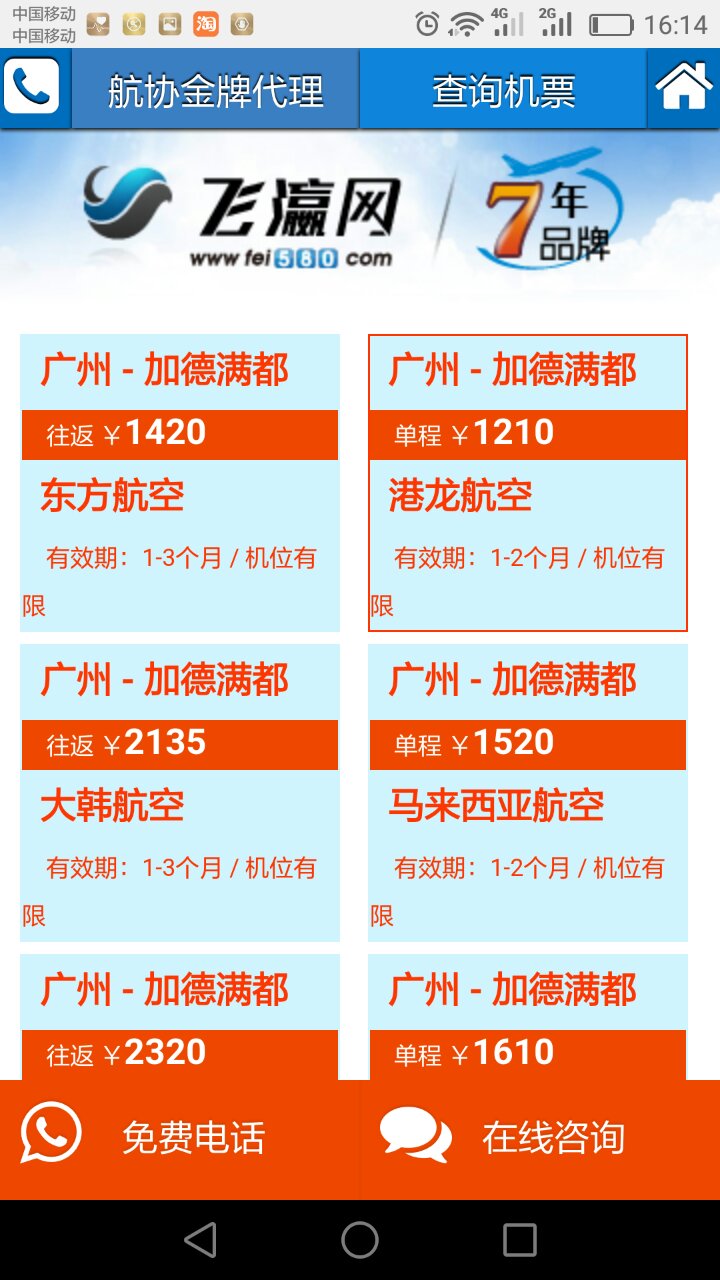Open the 港龙航空 ¥1210 one-way ticket card
The height and width of the screenshot is (1280, 720).
point(527,480)
